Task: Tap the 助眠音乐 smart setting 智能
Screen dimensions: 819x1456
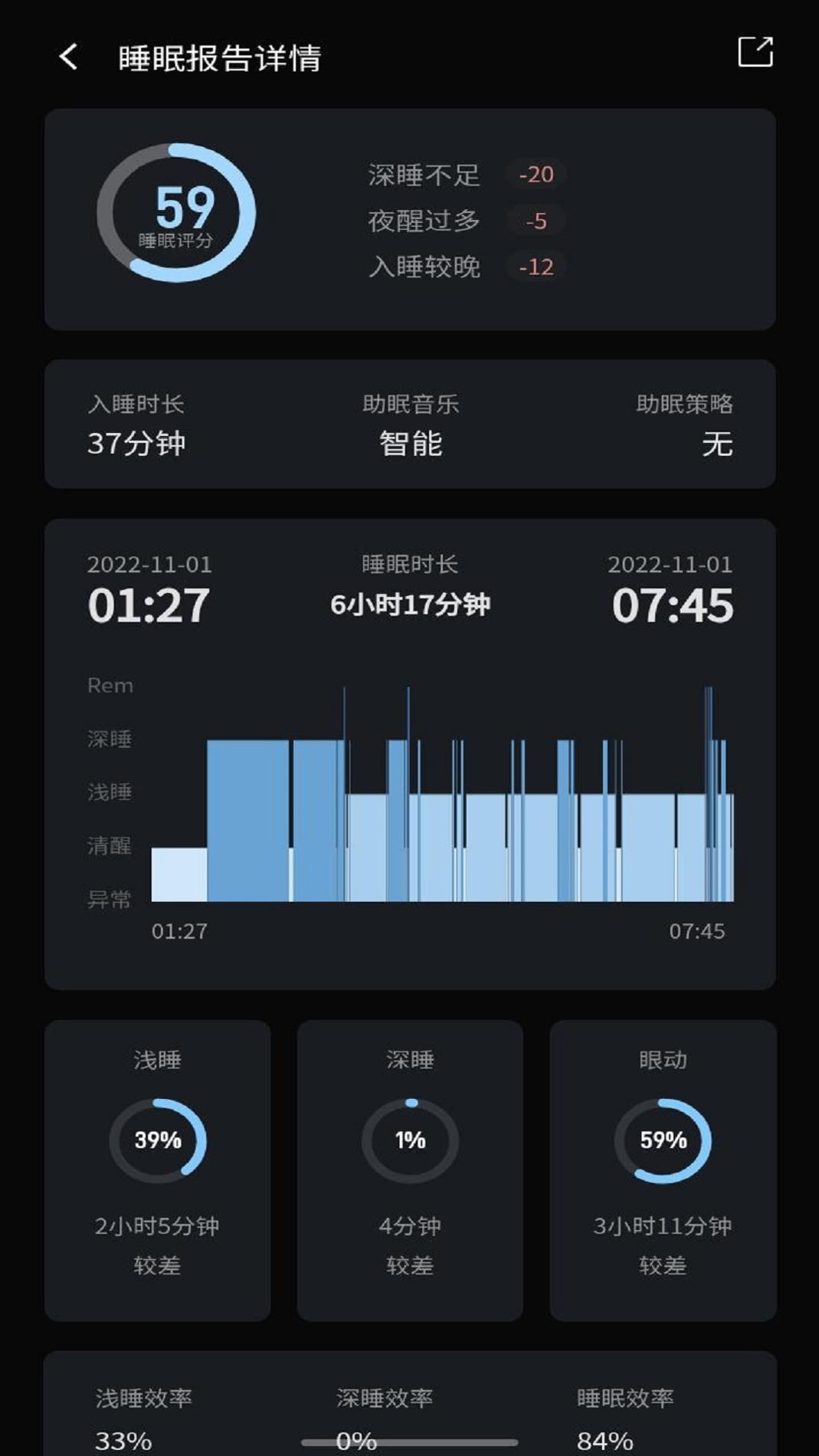Action: pos(410,444)
